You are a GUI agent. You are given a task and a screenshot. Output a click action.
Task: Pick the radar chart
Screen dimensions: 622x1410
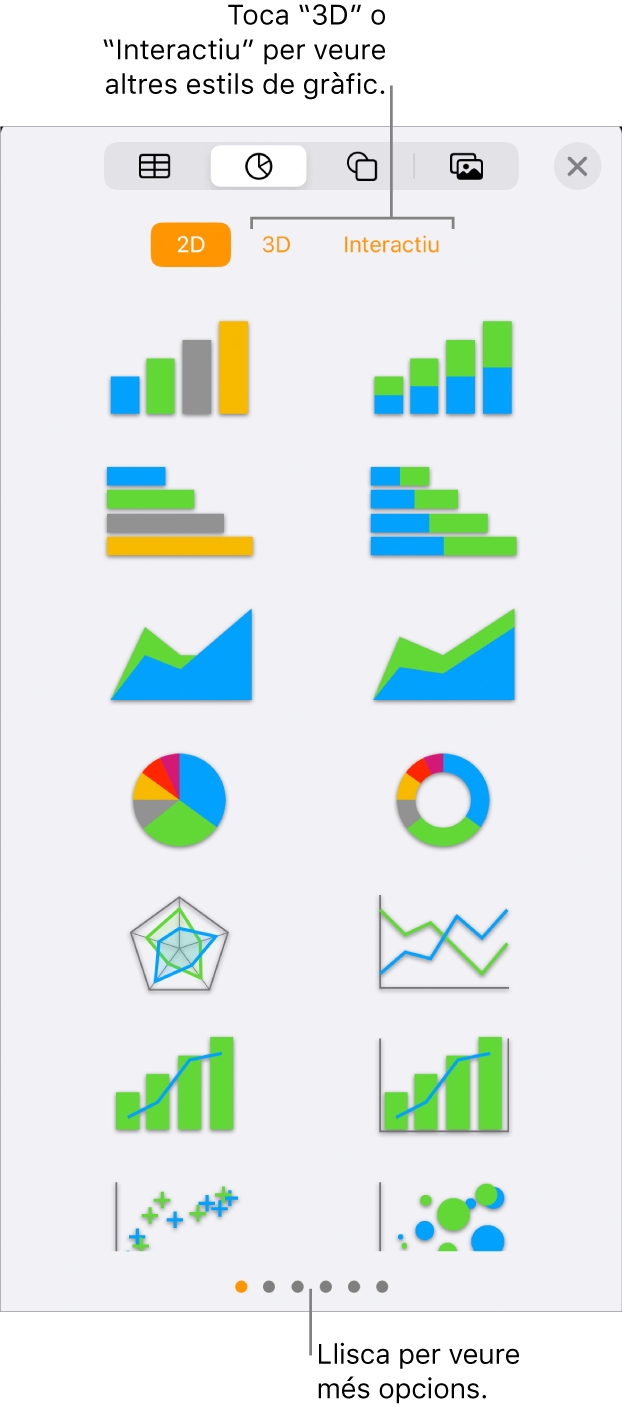(x=179, y=943)
